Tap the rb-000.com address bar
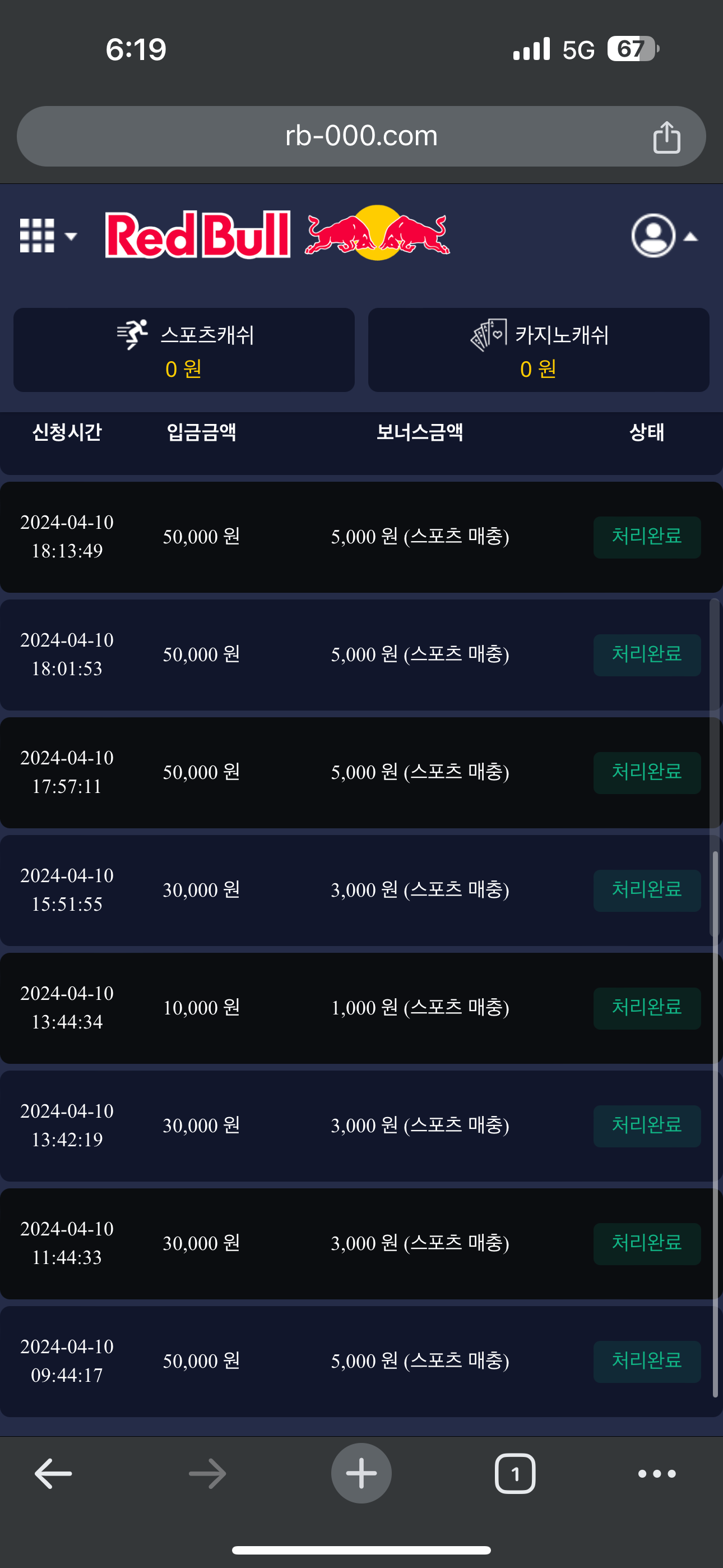The image size is (723, 1568). tap(361, 136)
